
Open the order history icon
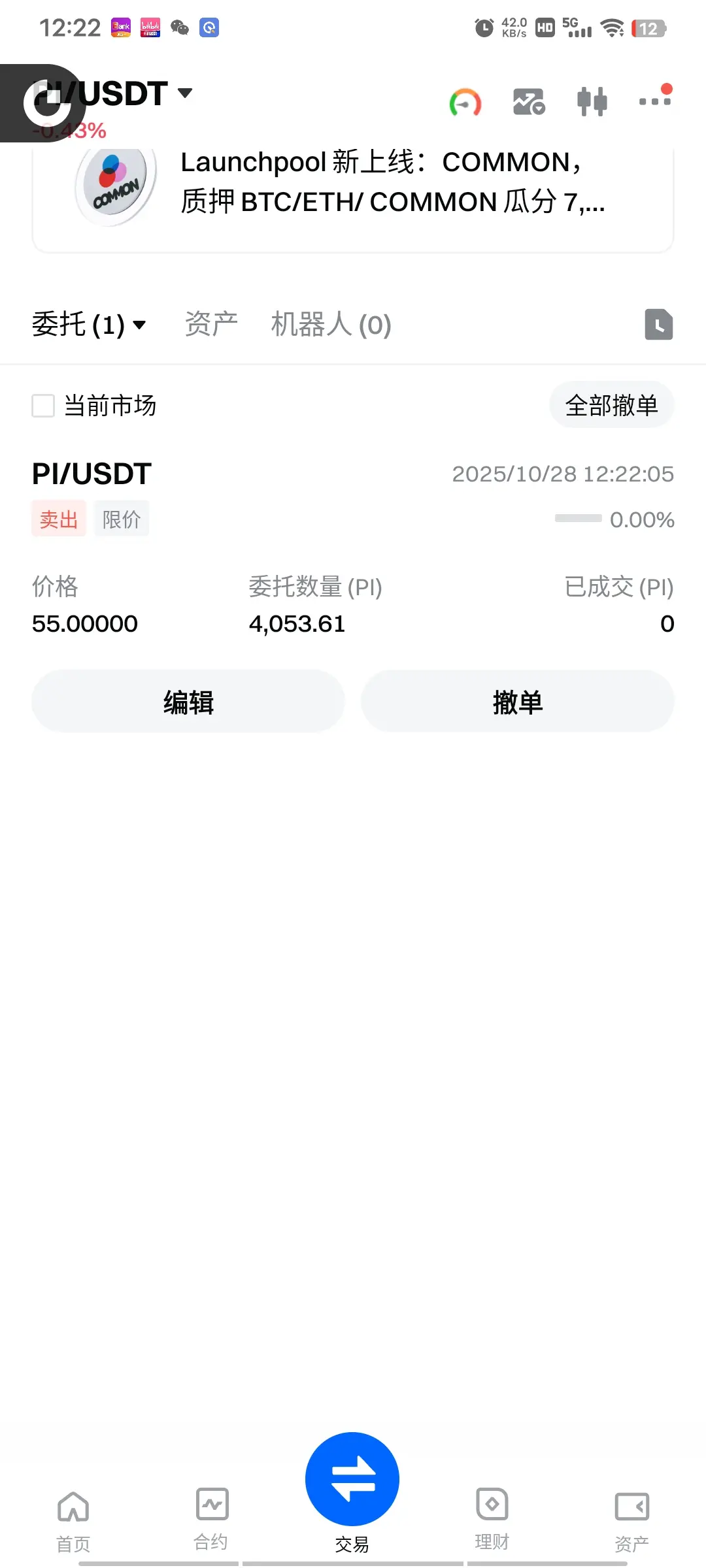658,325
